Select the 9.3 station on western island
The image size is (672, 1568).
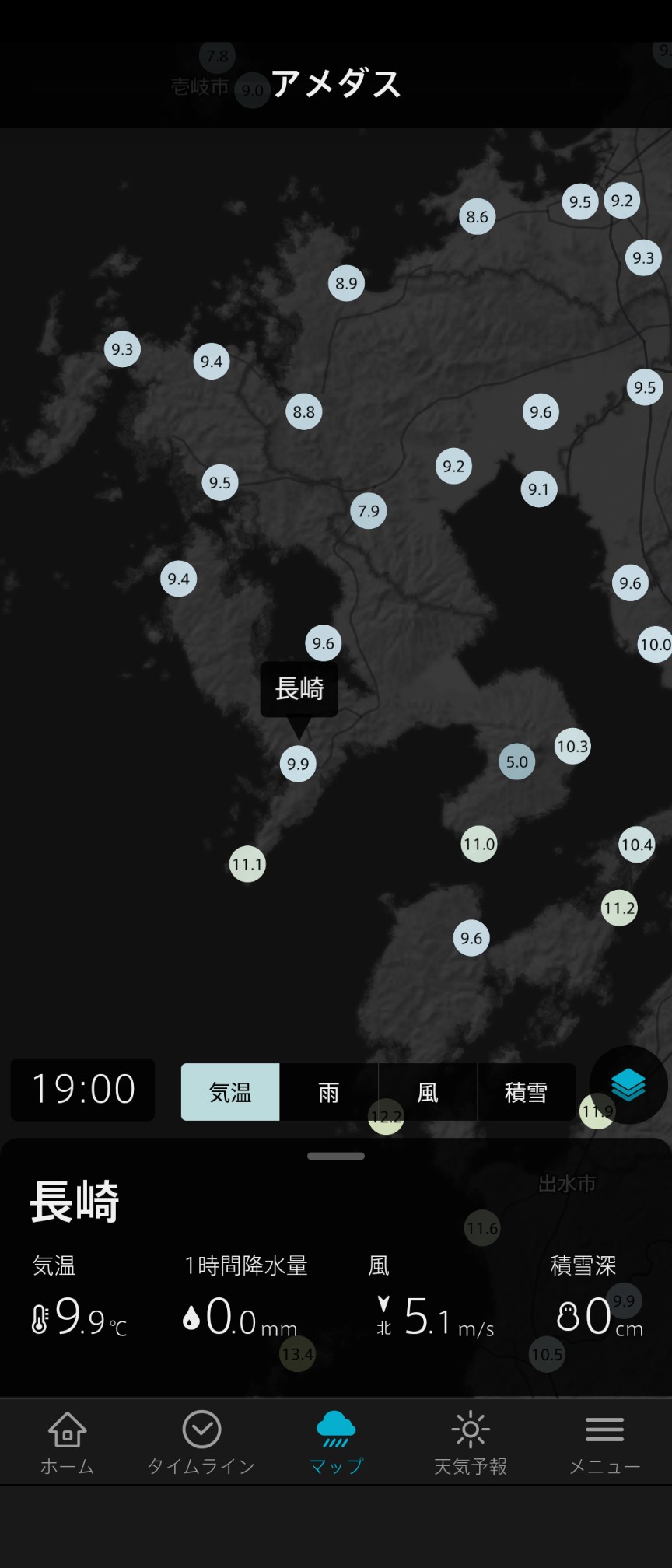click(122, 349)
